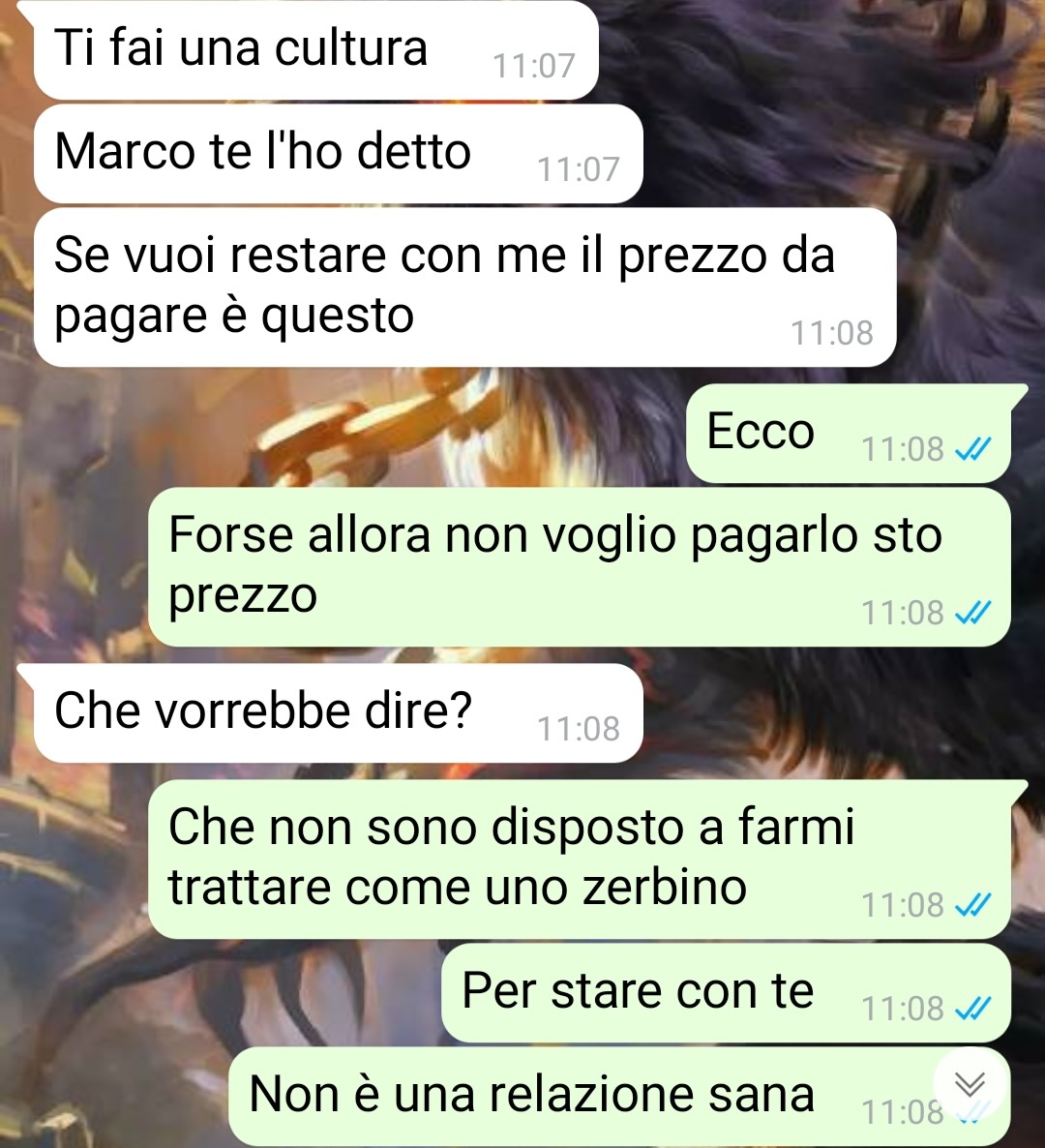Viewport: 1045px width, 1148px height.
Task: Jump to latest messages with the double-chevron button
Action: [970, 1085]
